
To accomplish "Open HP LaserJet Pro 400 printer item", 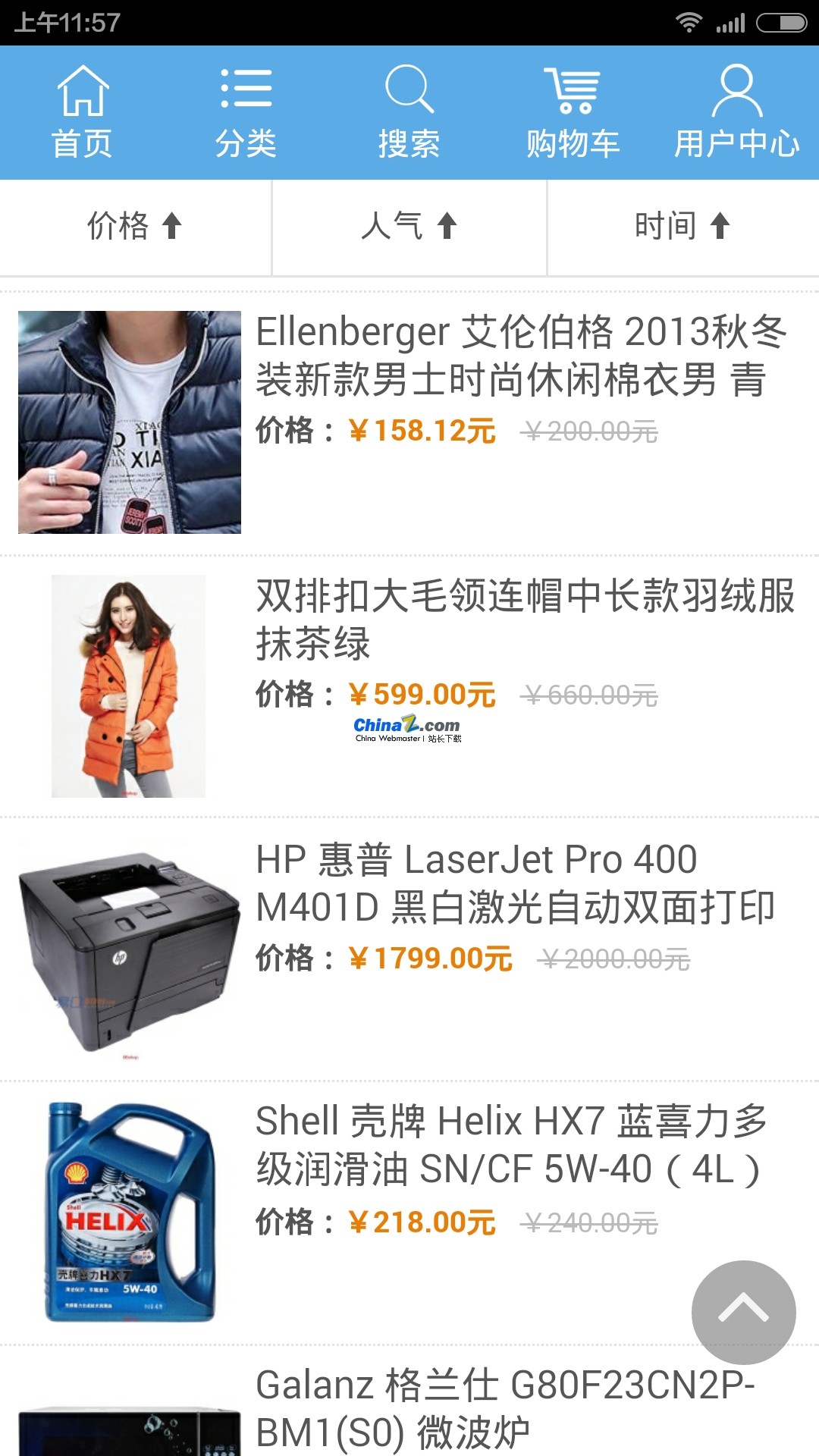I will point(514,883).
